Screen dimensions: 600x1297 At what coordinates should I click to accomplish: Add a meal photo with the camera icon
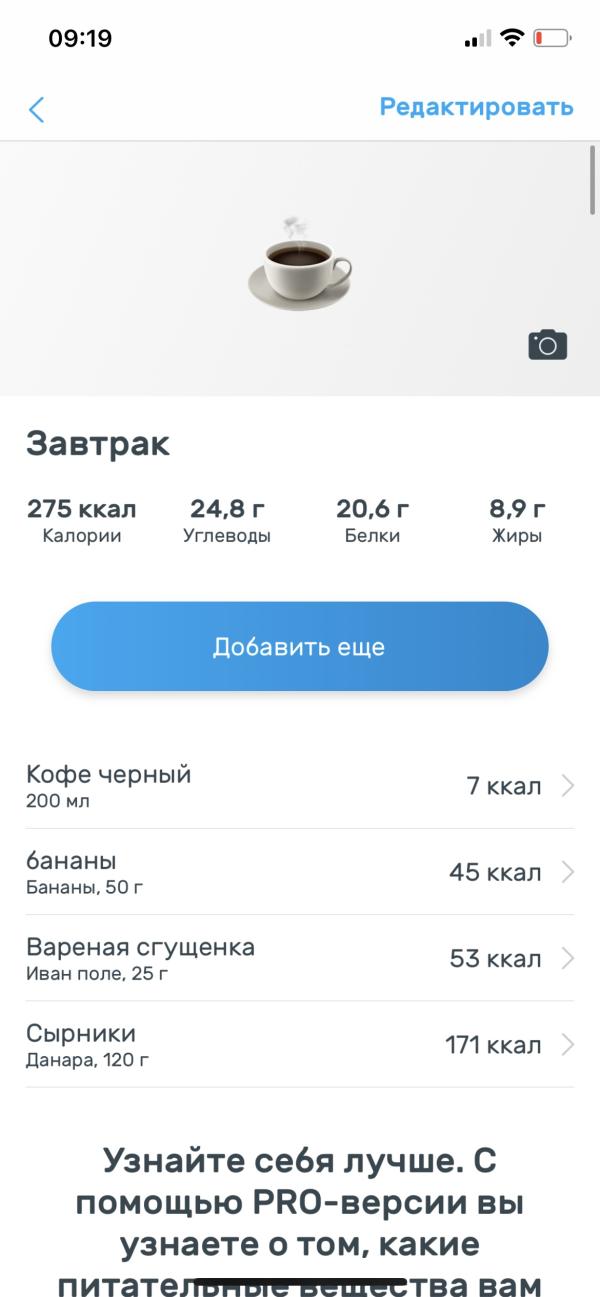pyautogui.click(x=547, y=344)
